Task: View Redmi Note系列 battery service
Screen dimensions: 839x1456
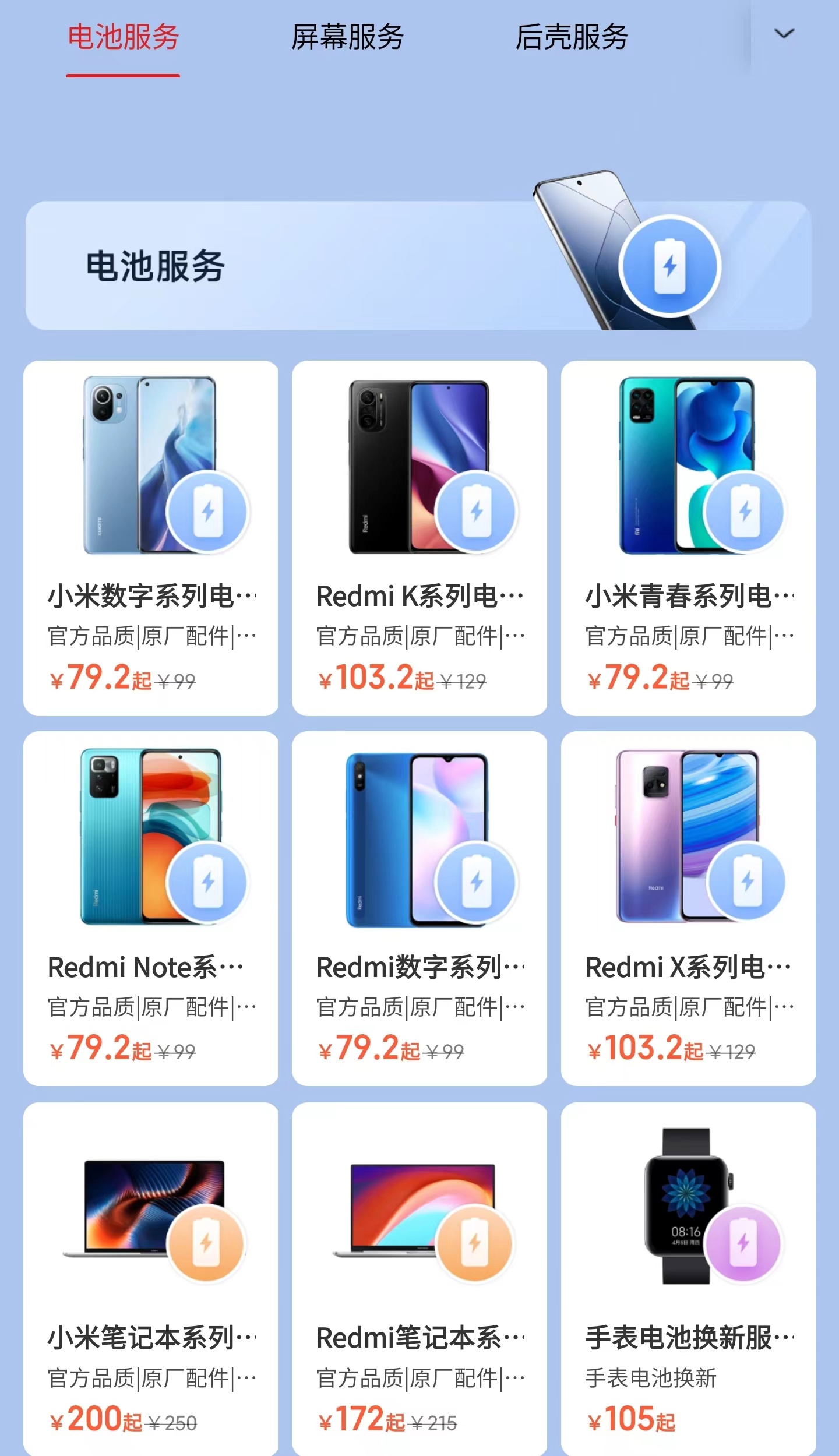Action: [x=150, y=908]
